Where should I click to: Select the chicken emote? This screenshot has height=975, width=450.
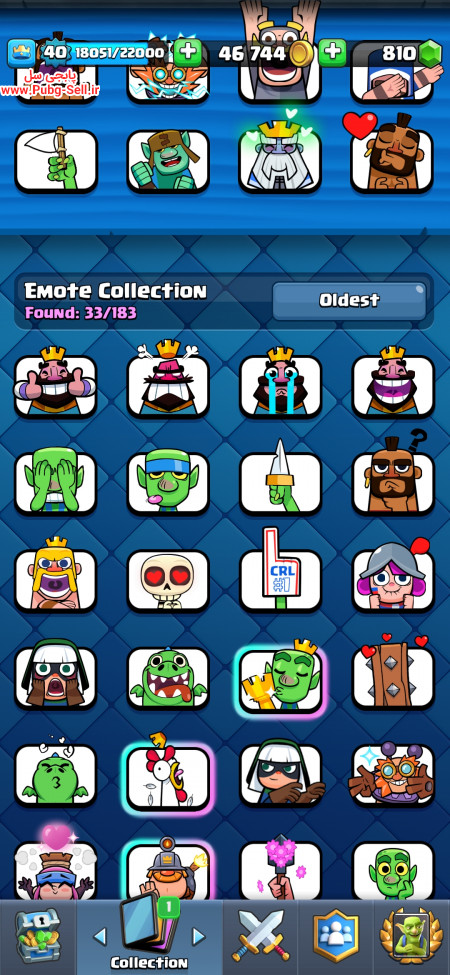pyautogui.click(x=168, y=774)
